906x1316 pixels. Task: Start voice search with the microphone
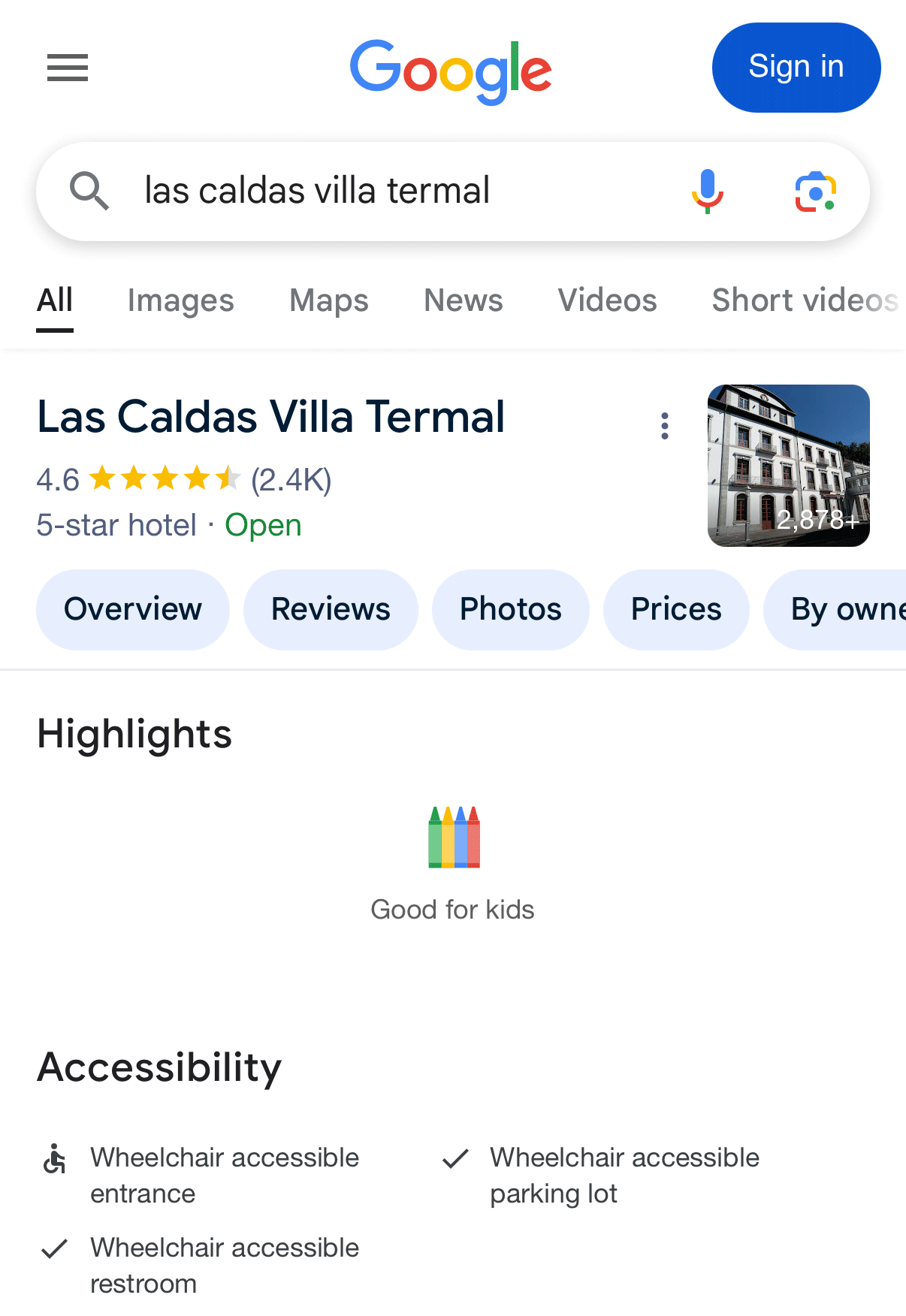coord(707,191)
